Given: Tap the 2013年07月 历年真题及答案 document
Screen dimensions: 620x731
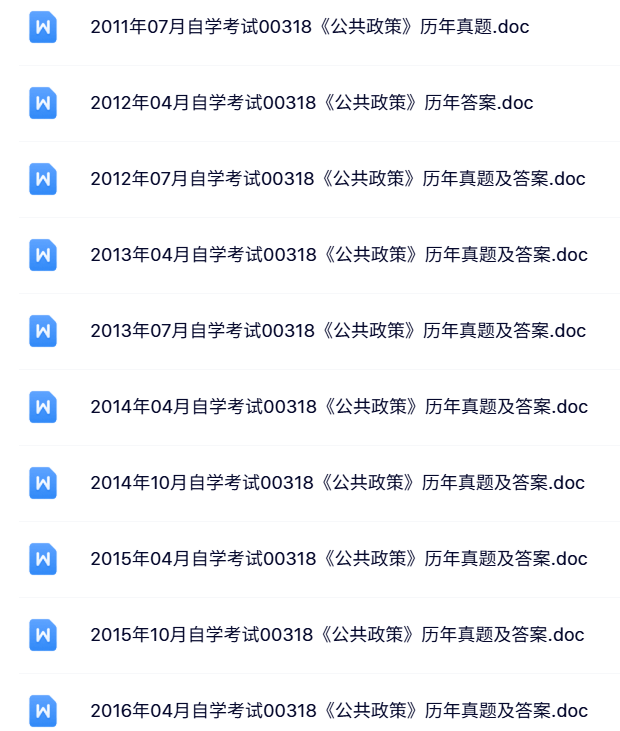Looking at the screenshot, I should tap(337, 331).
